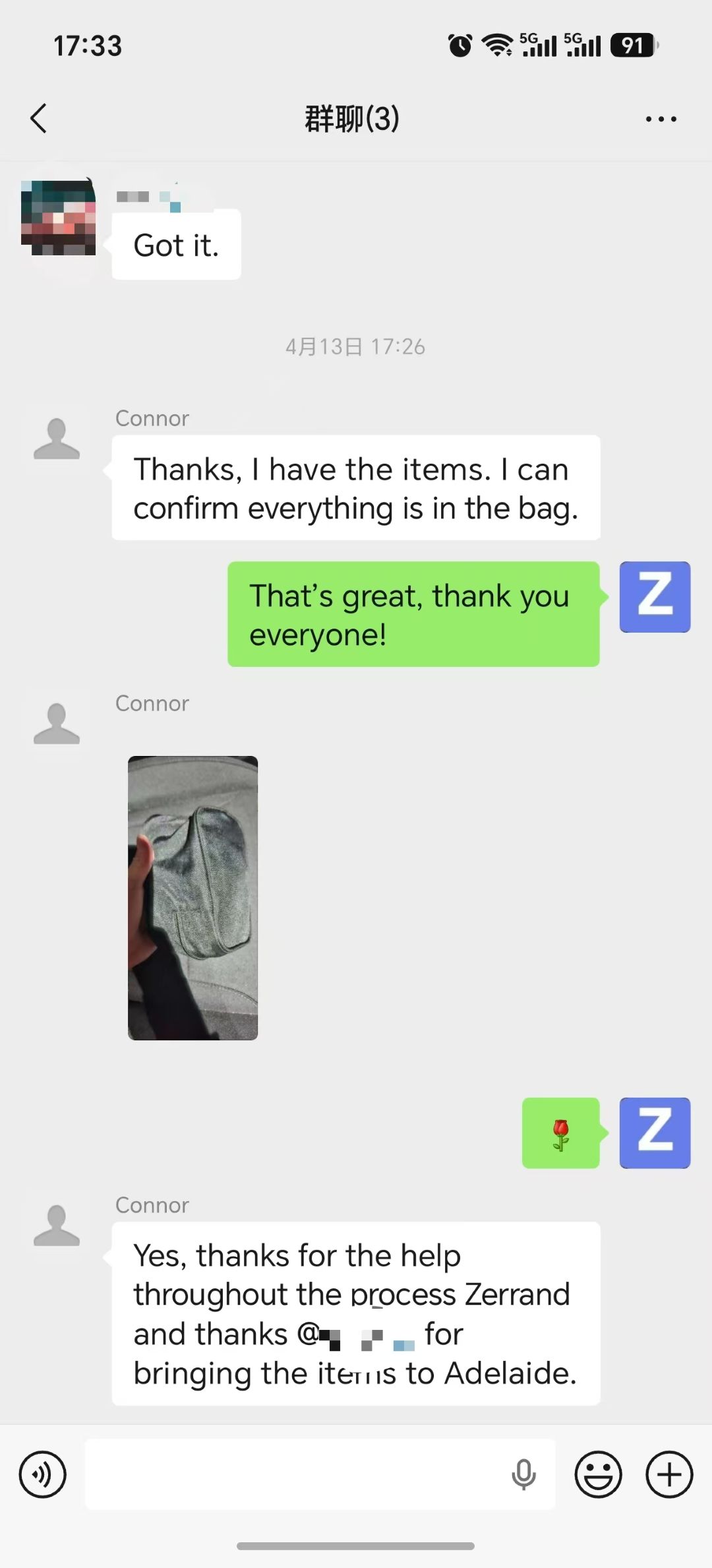Start voice-to-text with the microphone icon
The height and width of the screenshot is (1568, 712).
coord(523,1474)
